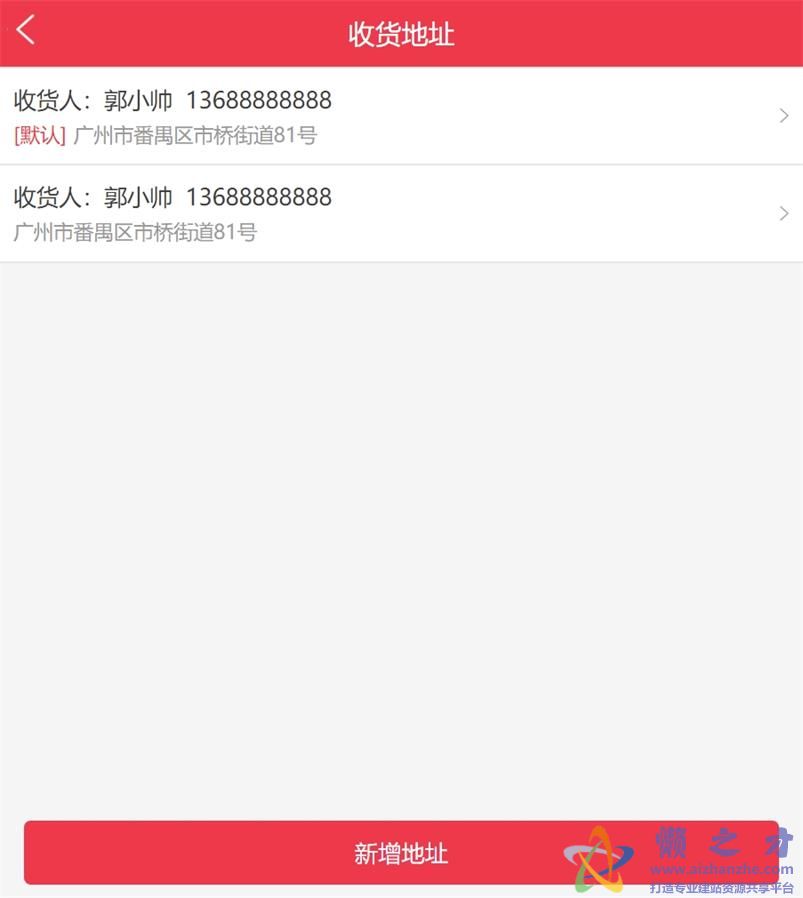Tap 新增地址 to add a new address
Screen dimensions: 803x898
coord(401,853)
